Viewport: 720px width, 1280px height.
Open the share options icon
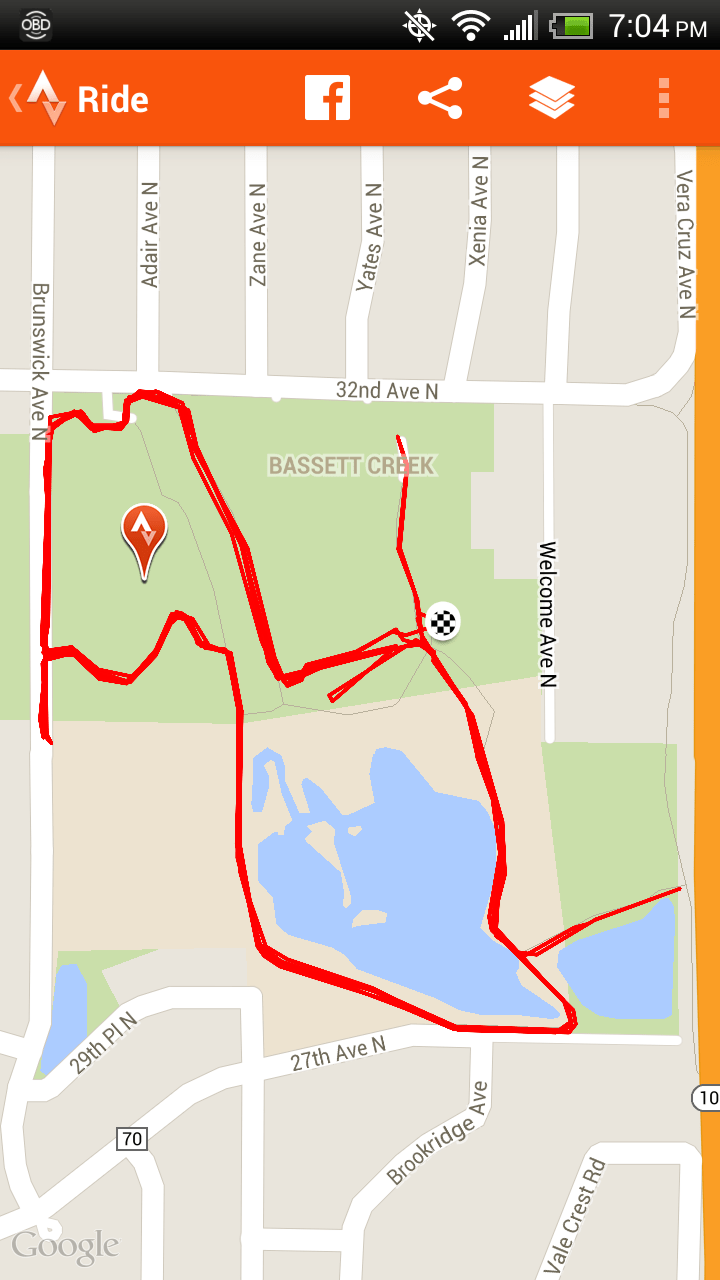[x=440, y=98]
